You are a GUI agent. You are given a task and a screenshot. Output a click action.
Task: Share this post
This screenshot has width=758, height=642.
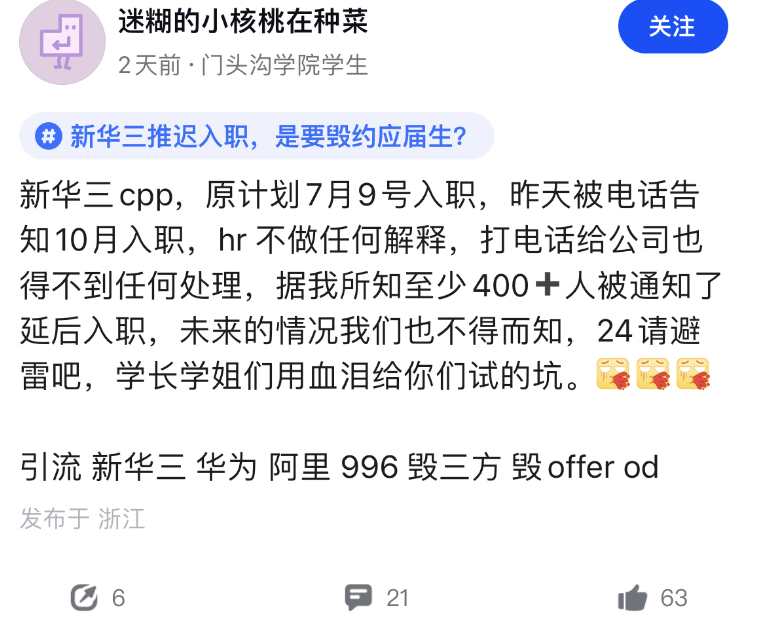pos(85,598)
